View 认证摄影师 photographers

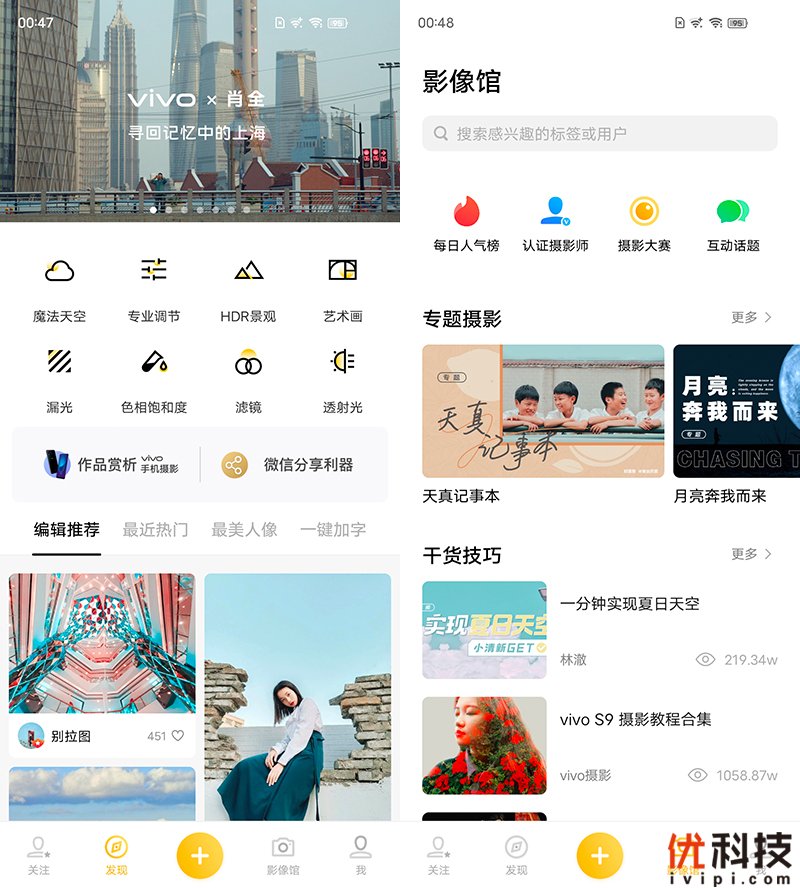coord(555,224)
